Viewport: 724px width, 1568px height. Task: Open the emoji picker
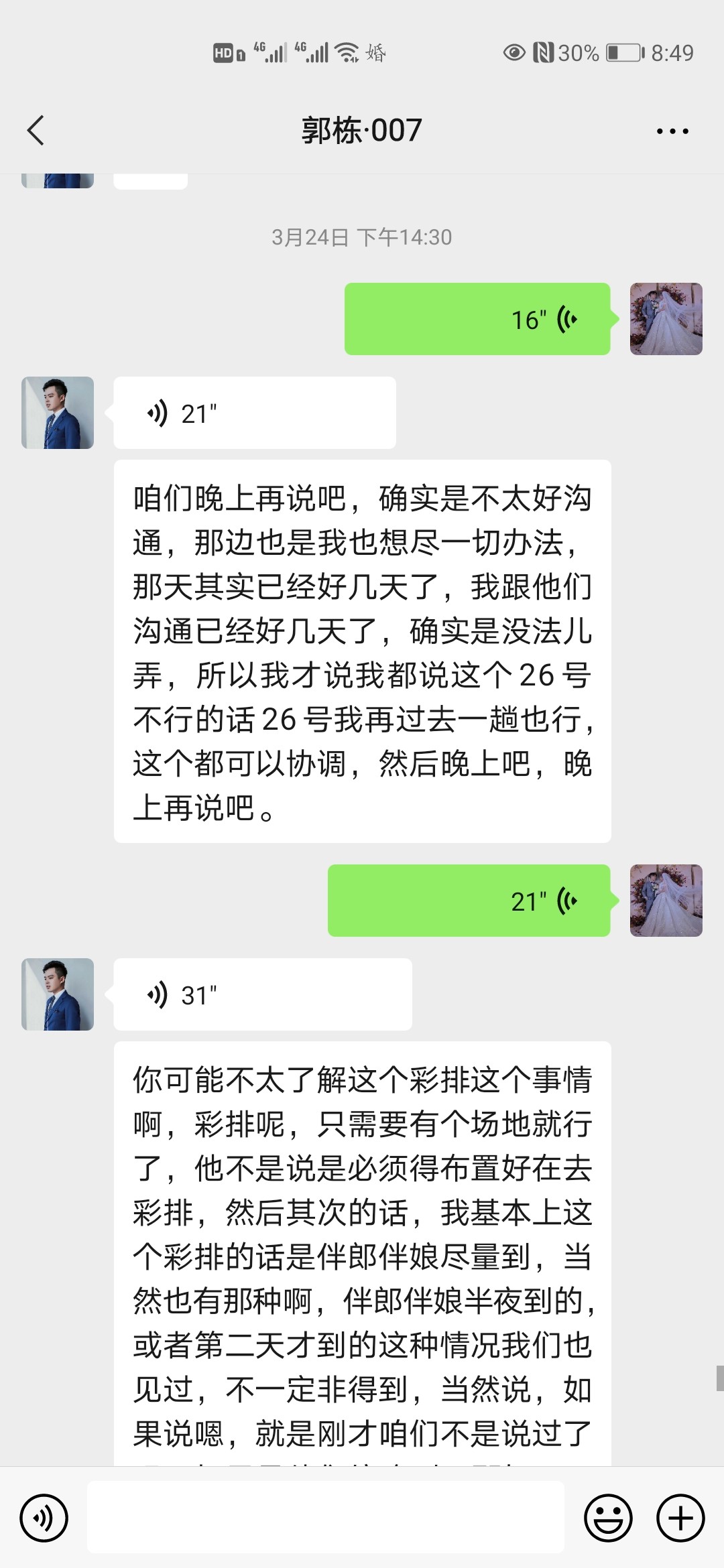point(608,1518)
